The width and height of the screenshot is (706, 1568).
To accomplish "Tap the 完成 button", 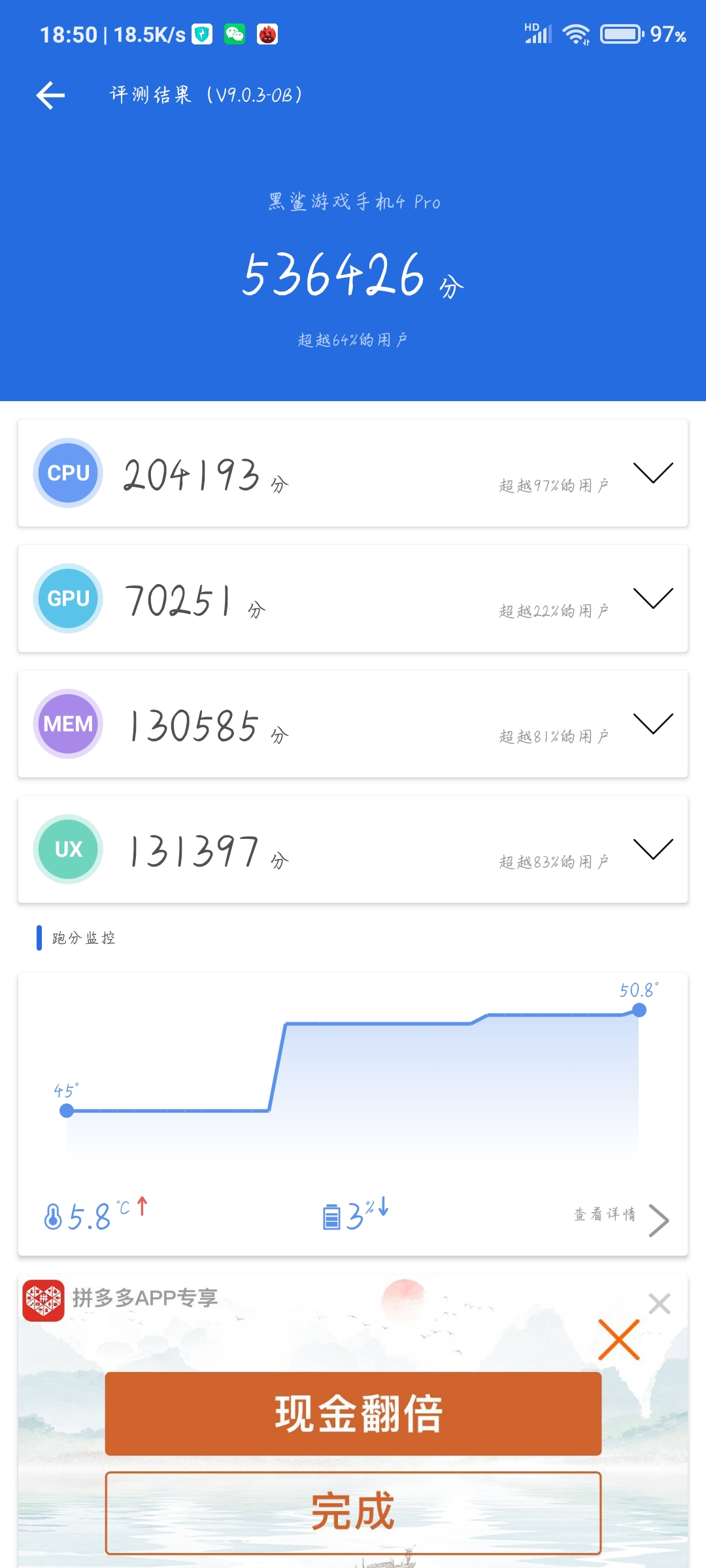I will click(x=353, y=1512).
